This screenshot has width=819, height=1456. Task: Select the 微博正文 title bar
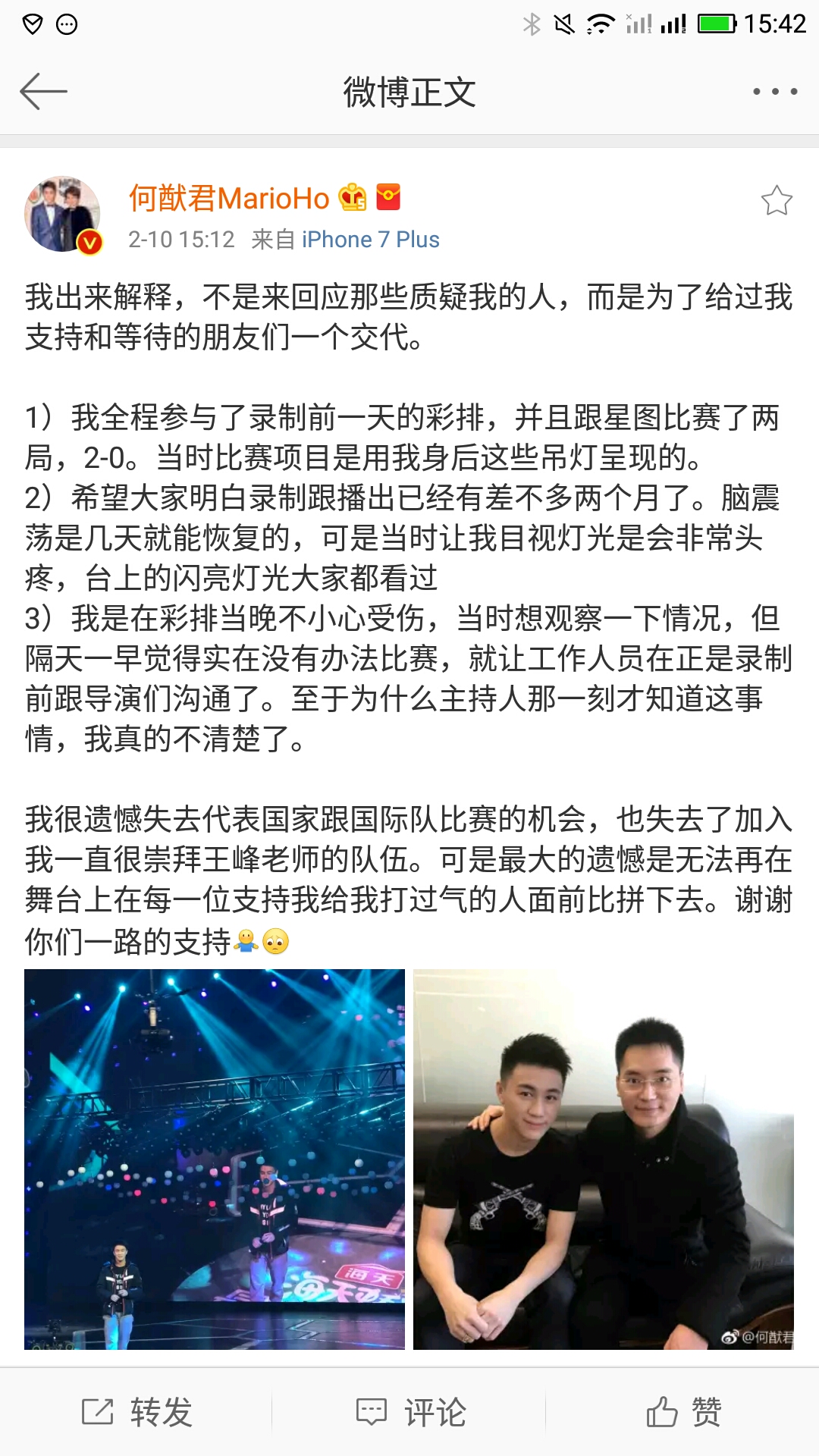(x=409, y=91)
